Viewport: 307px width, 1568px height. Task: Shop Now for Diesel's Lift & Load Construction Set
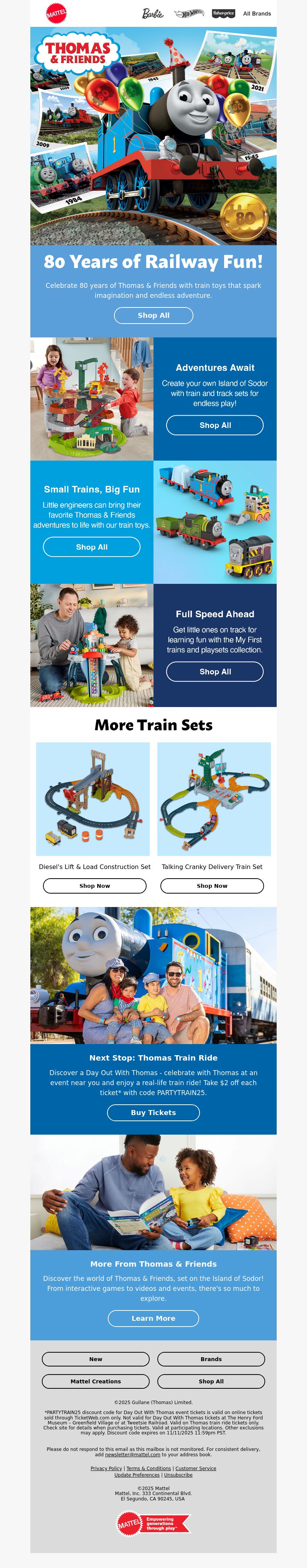[94, 886]
